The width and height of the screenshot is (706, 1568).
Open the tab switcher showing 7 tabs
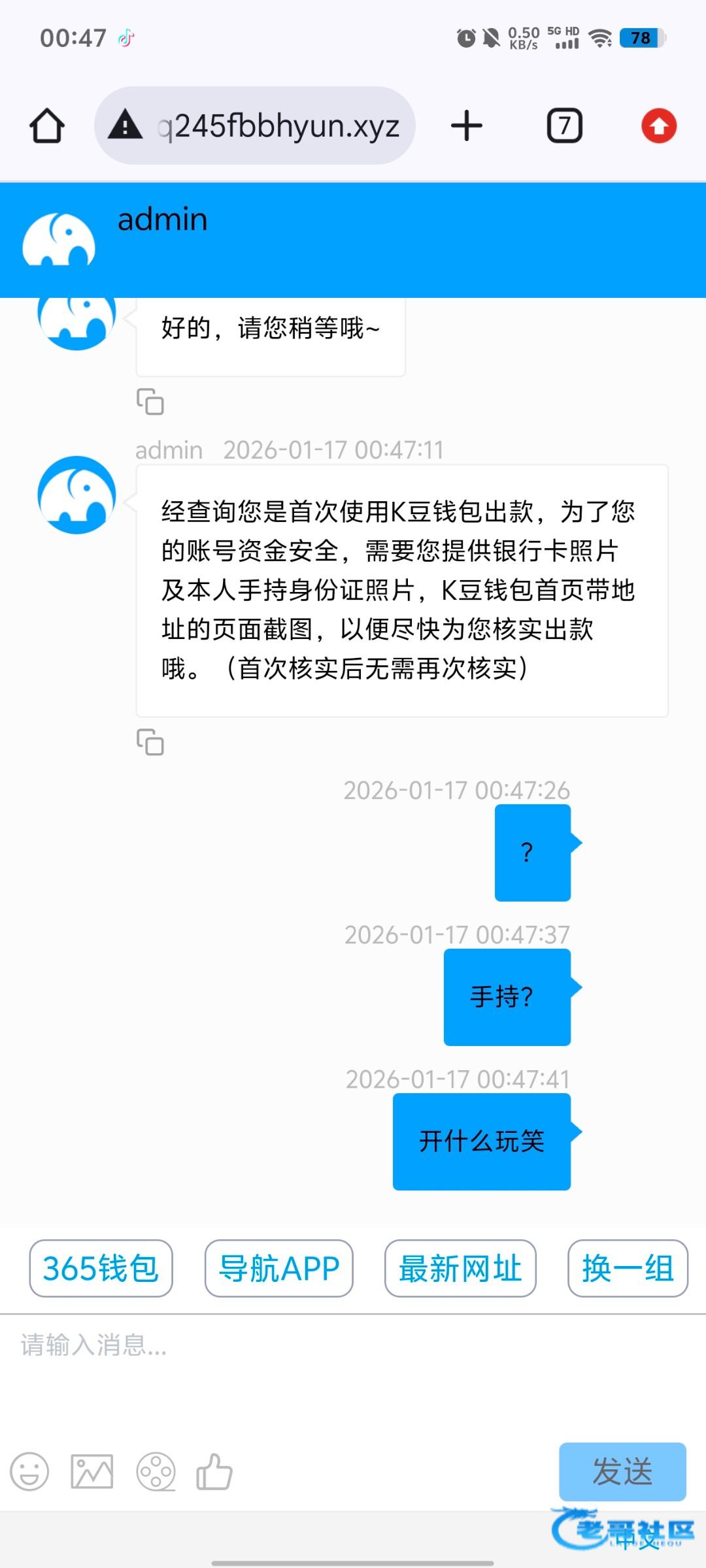coord(564,125)
